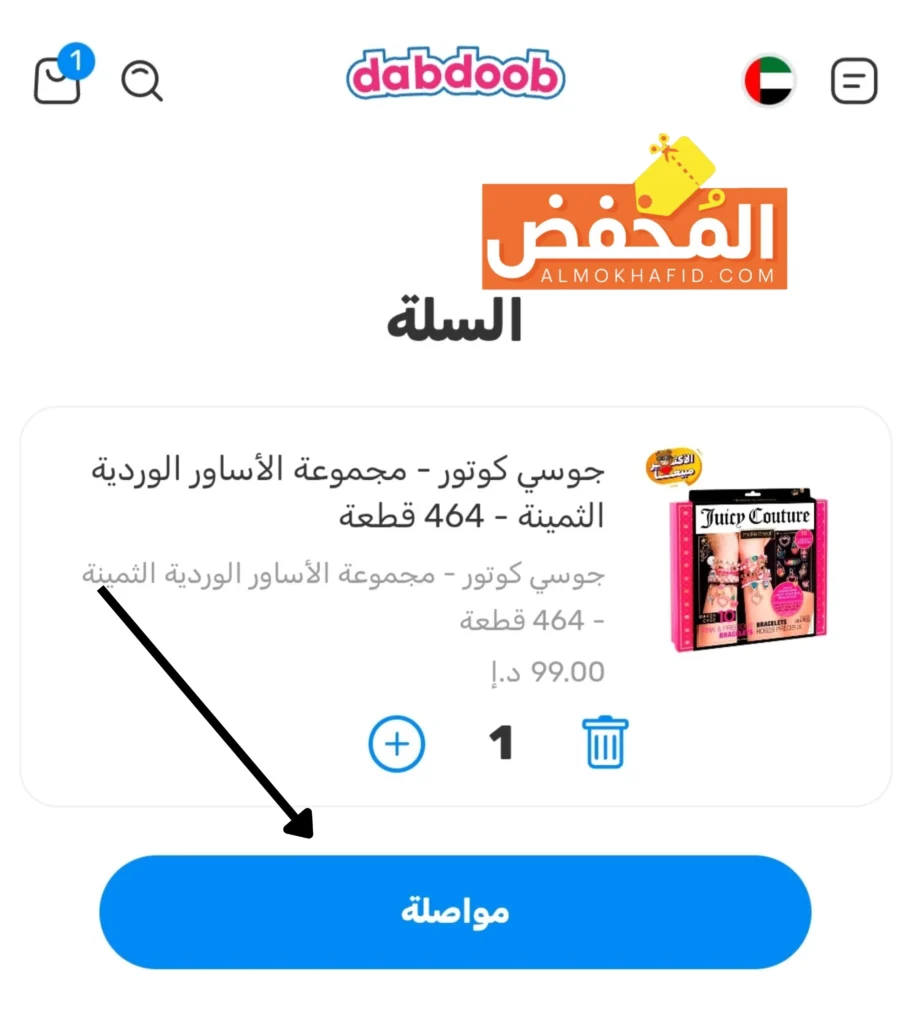Screen dimensions: 911x1024
Task: Open the hamburger menu
Action: (x=854, y=81)
